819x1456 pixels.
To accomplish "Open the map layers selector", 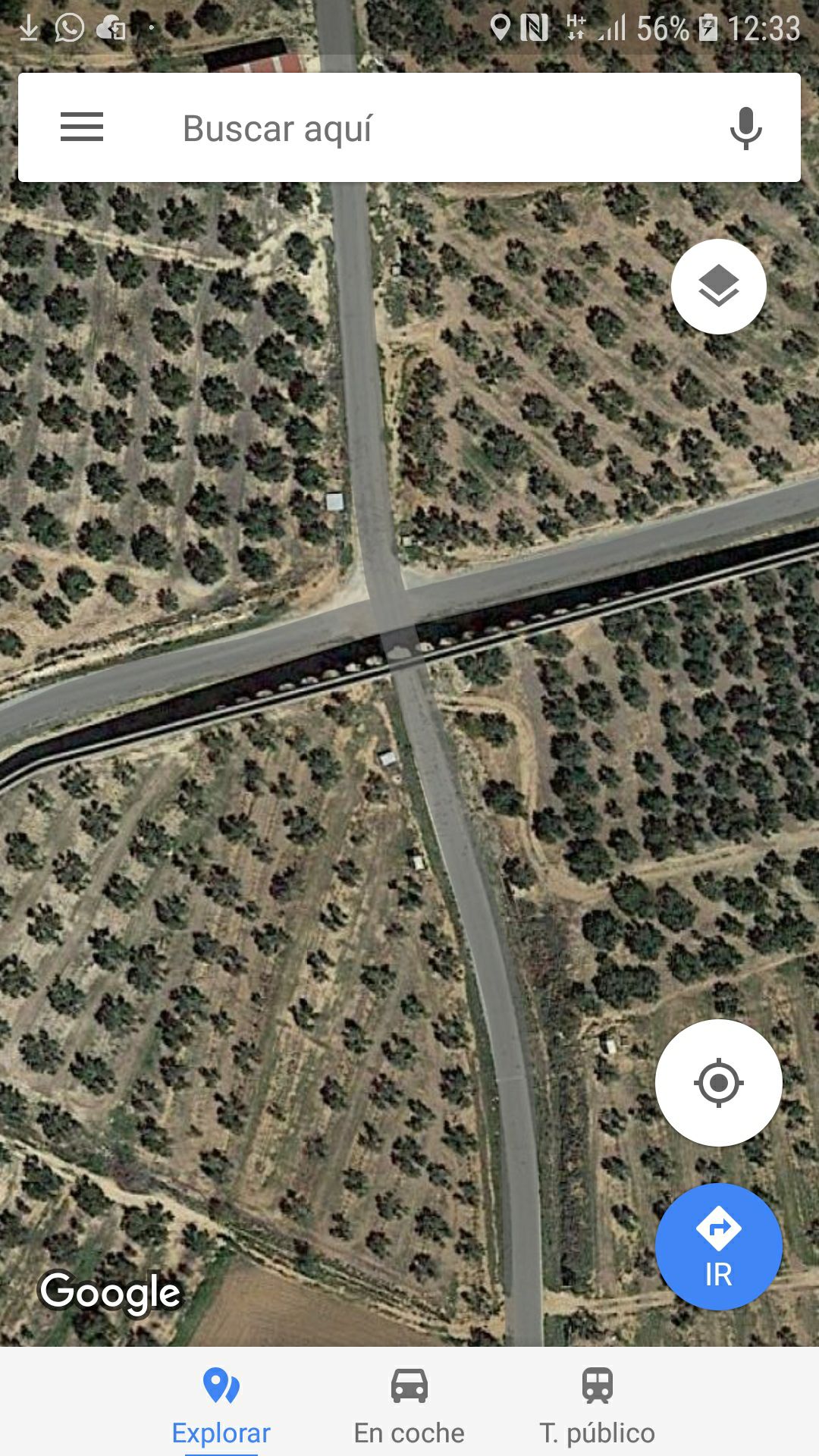I will 718,287.
